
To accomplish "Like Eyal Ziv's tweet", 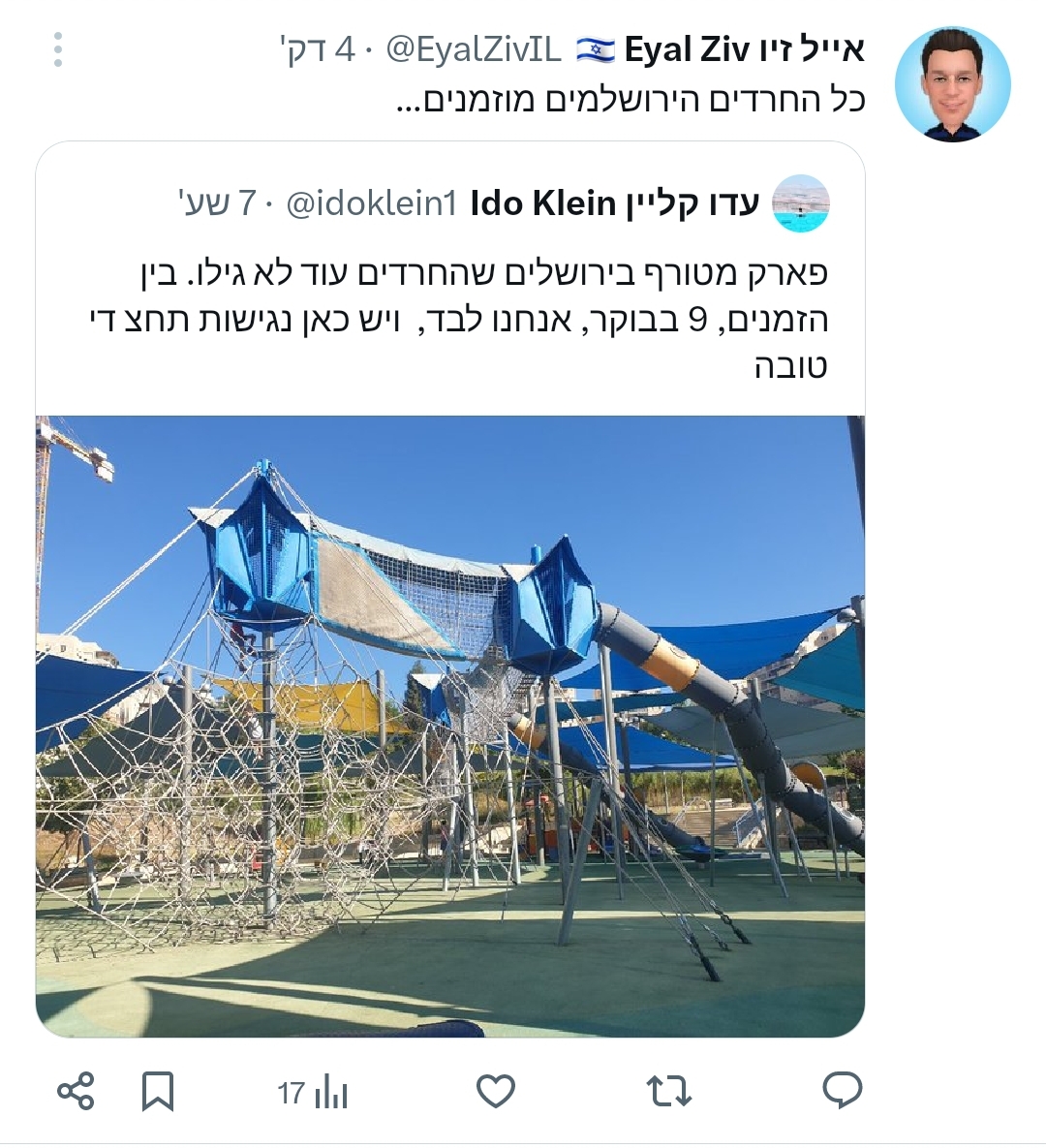I will click(x=496, y=1092).
